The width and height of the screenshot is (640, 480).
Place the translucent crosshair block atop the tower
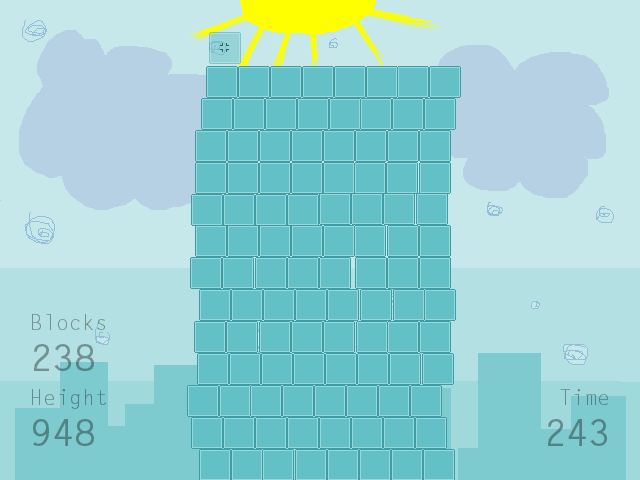click(x=224, y=48)
